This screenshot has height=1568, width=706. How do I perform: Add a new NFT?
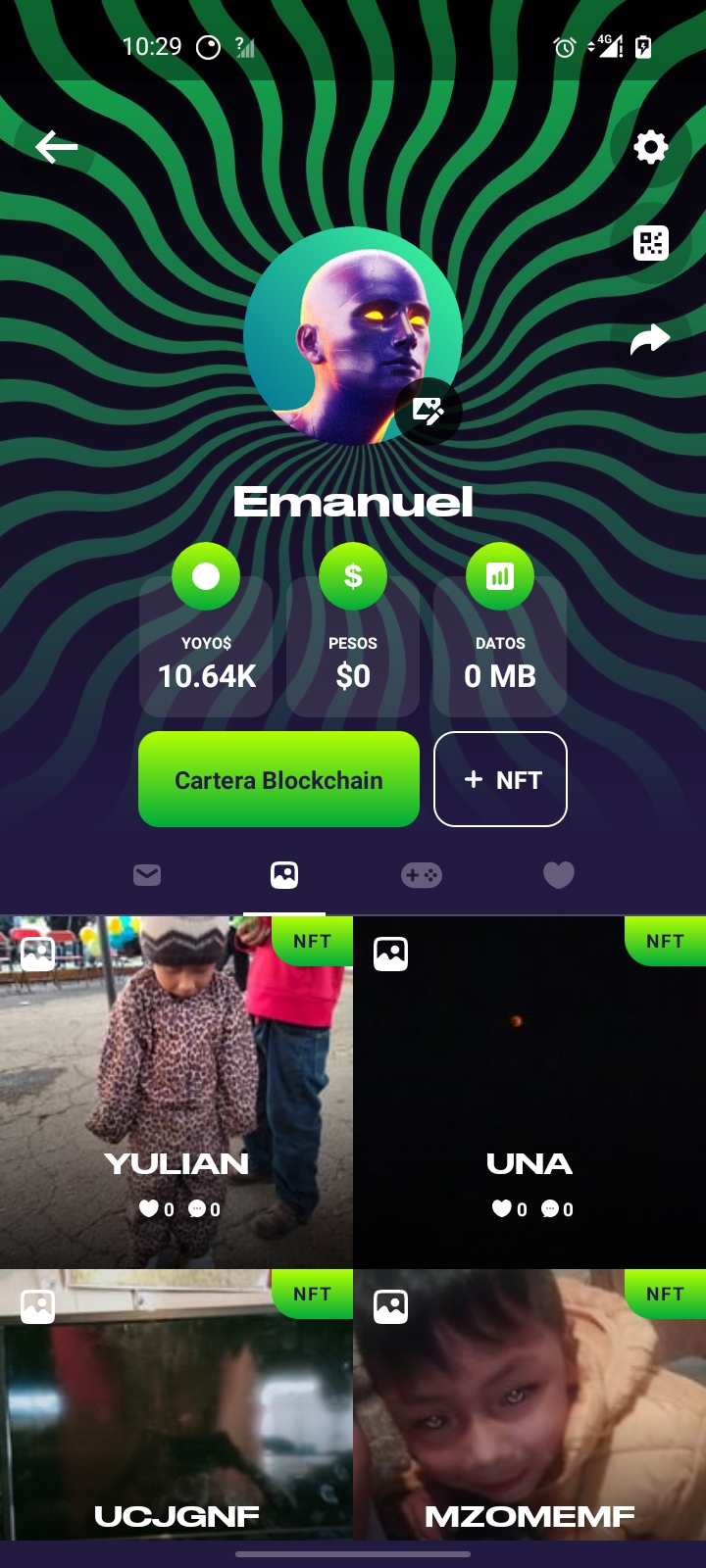(x=500, y=779)
